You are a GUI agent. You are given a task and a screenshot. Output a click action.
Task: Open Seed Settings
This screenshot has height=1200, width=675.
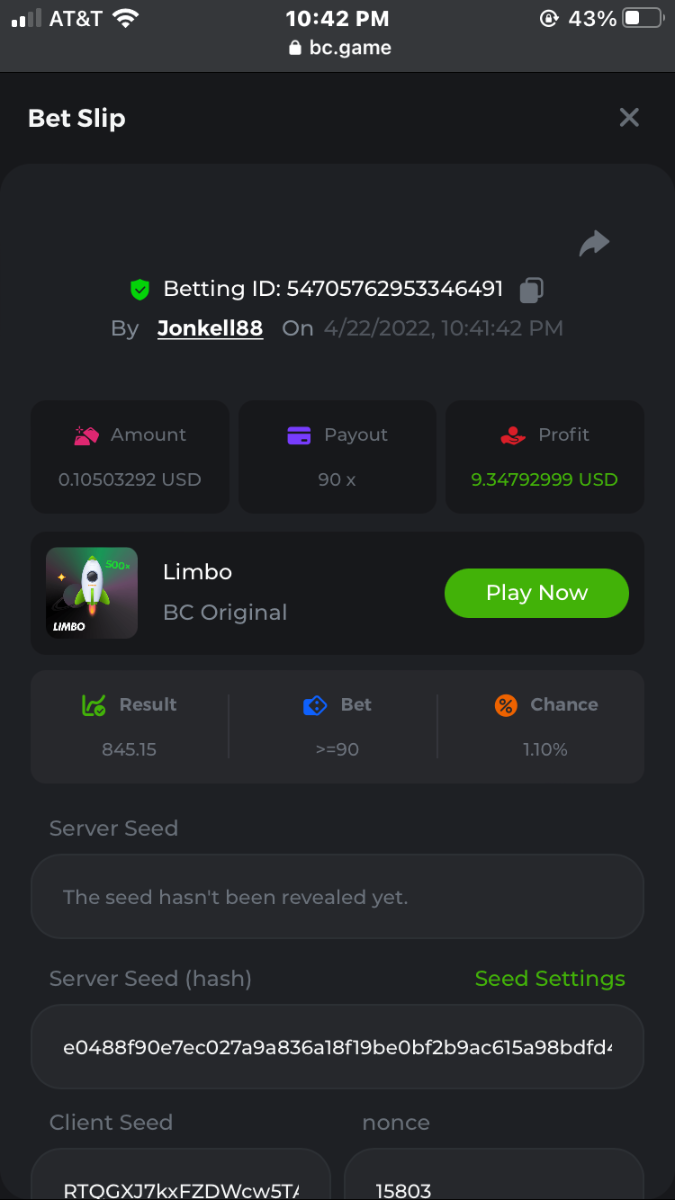tap(549, 978)
